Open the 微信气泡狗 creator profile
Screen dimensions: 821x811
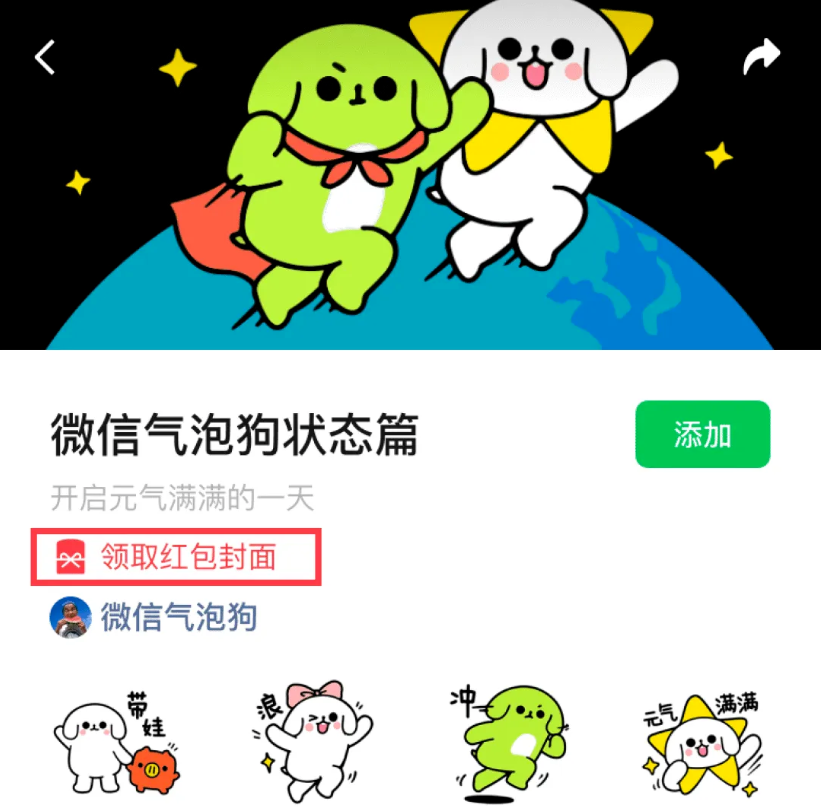point(155,617)
